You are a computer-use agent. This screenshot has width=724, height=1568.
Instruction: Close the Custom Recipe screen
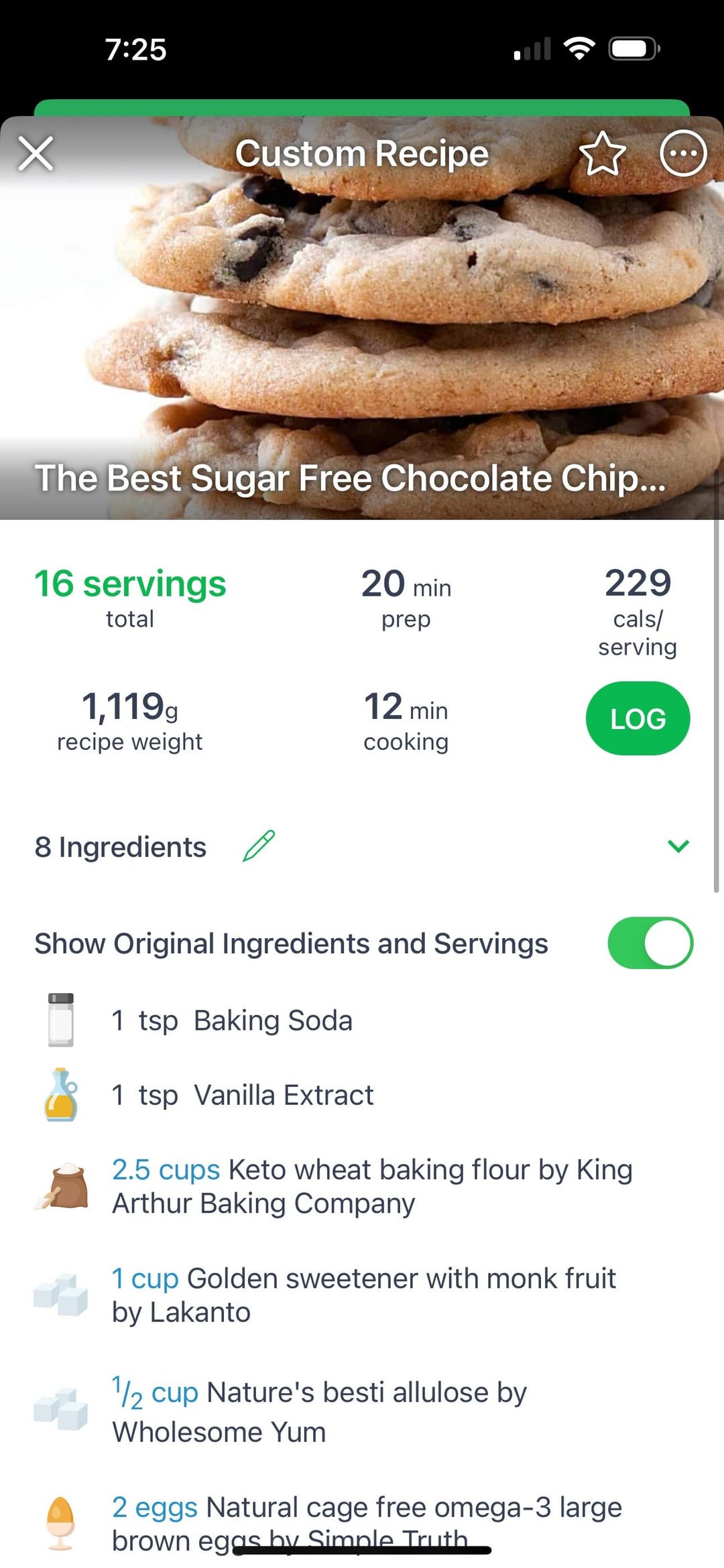pyautogui.click(x=36, y=153)
